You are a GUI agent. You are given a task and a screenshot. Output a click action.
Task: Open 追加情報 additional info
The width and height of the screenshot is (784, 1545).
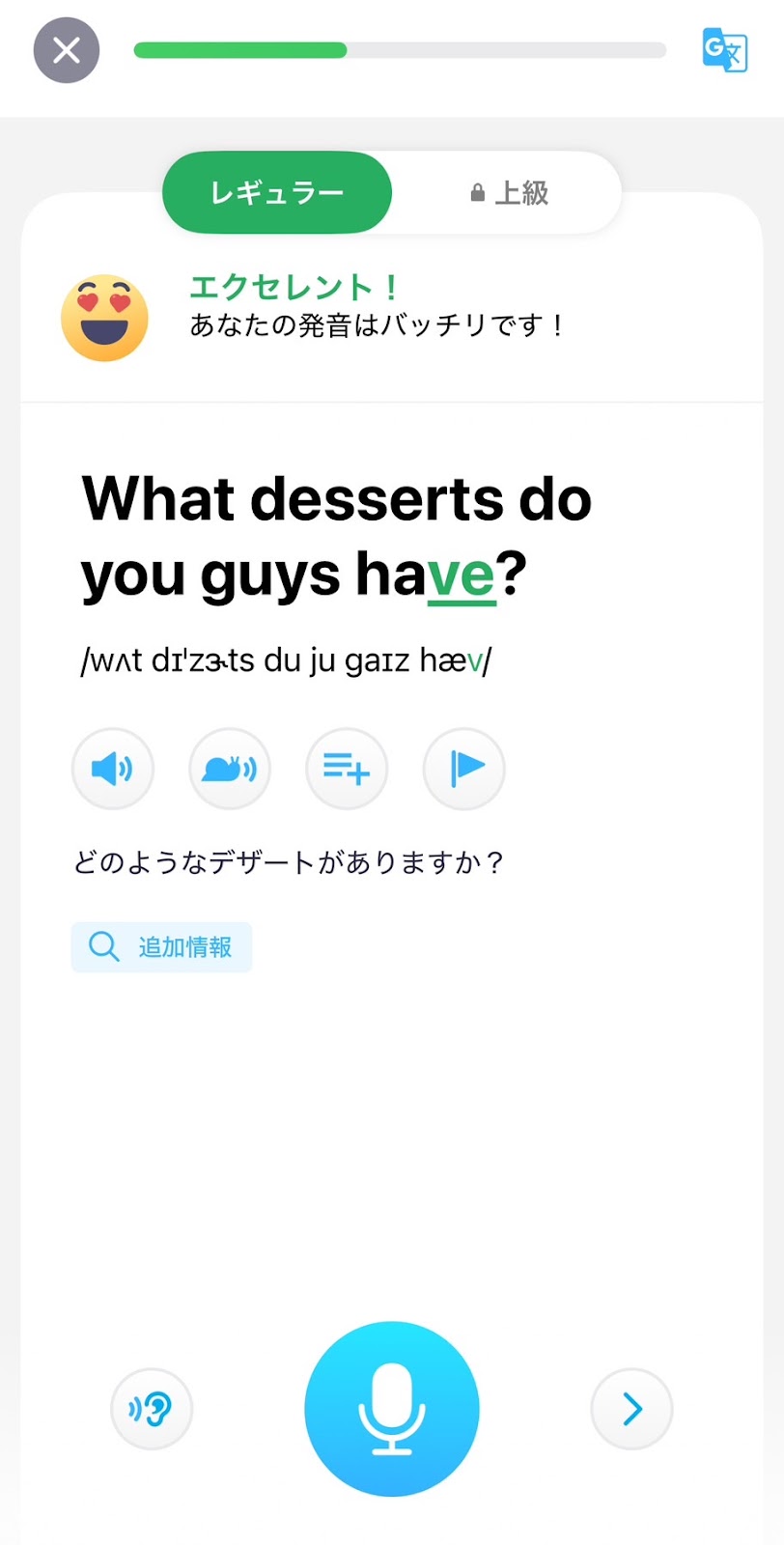tap(161, 947)
